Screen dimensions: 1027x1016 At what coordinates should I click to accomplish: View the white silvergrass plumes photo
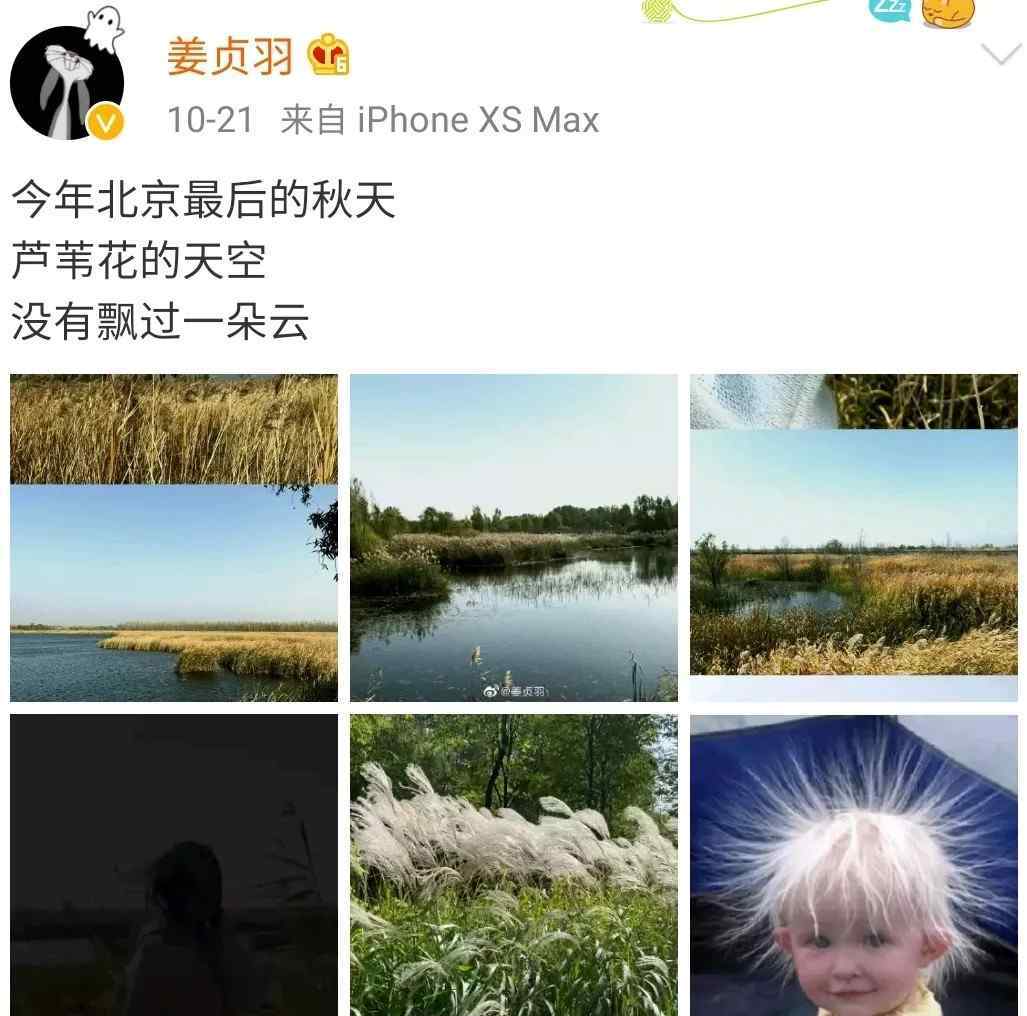coord(513,864)
